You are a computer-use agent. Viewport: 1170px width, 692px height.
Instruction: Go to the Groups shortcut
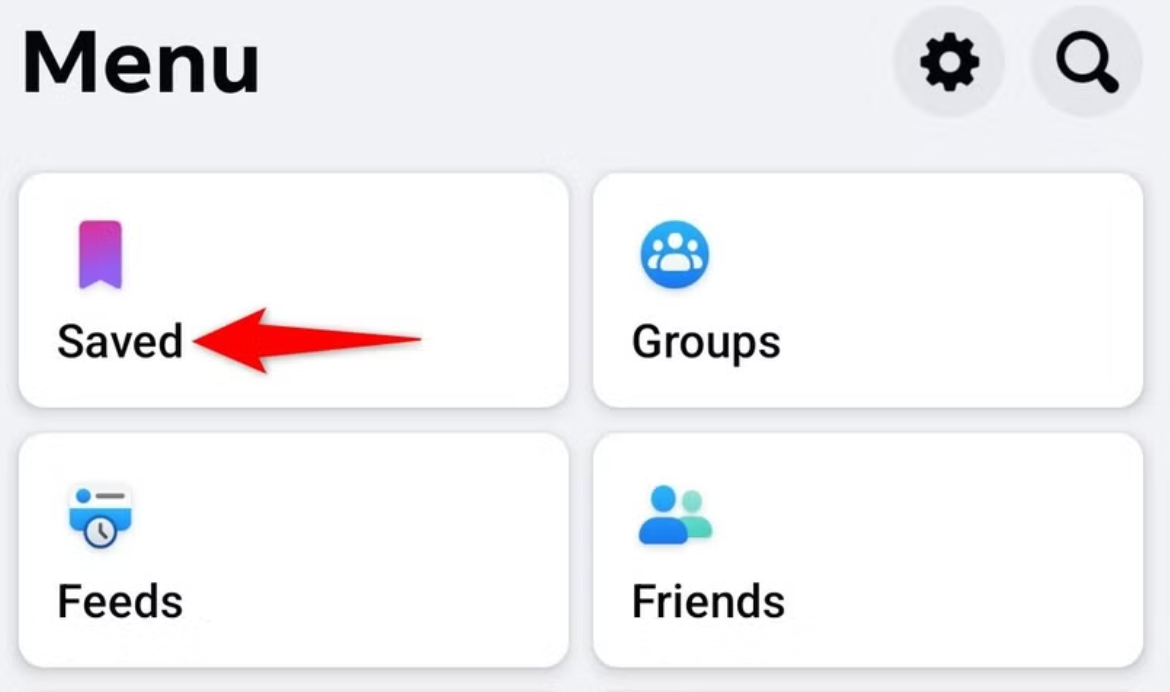(867, 290)
